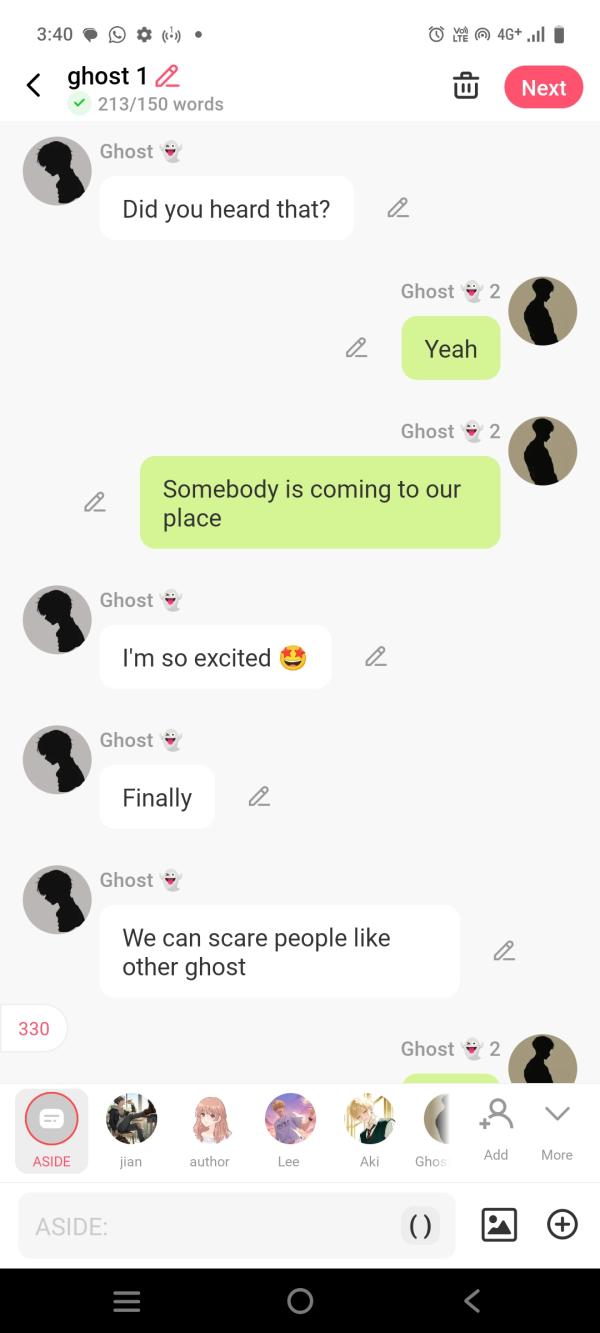600x1333 pixels.
Task: Choose the author character
Action: point(210,1129)
